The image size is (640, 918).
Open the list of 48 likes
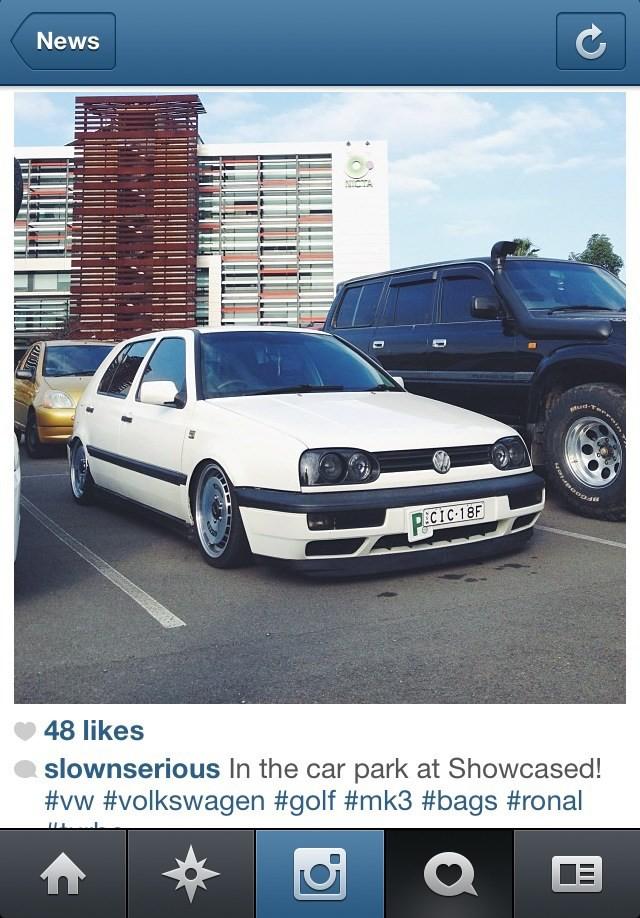(x=93, y=731)
